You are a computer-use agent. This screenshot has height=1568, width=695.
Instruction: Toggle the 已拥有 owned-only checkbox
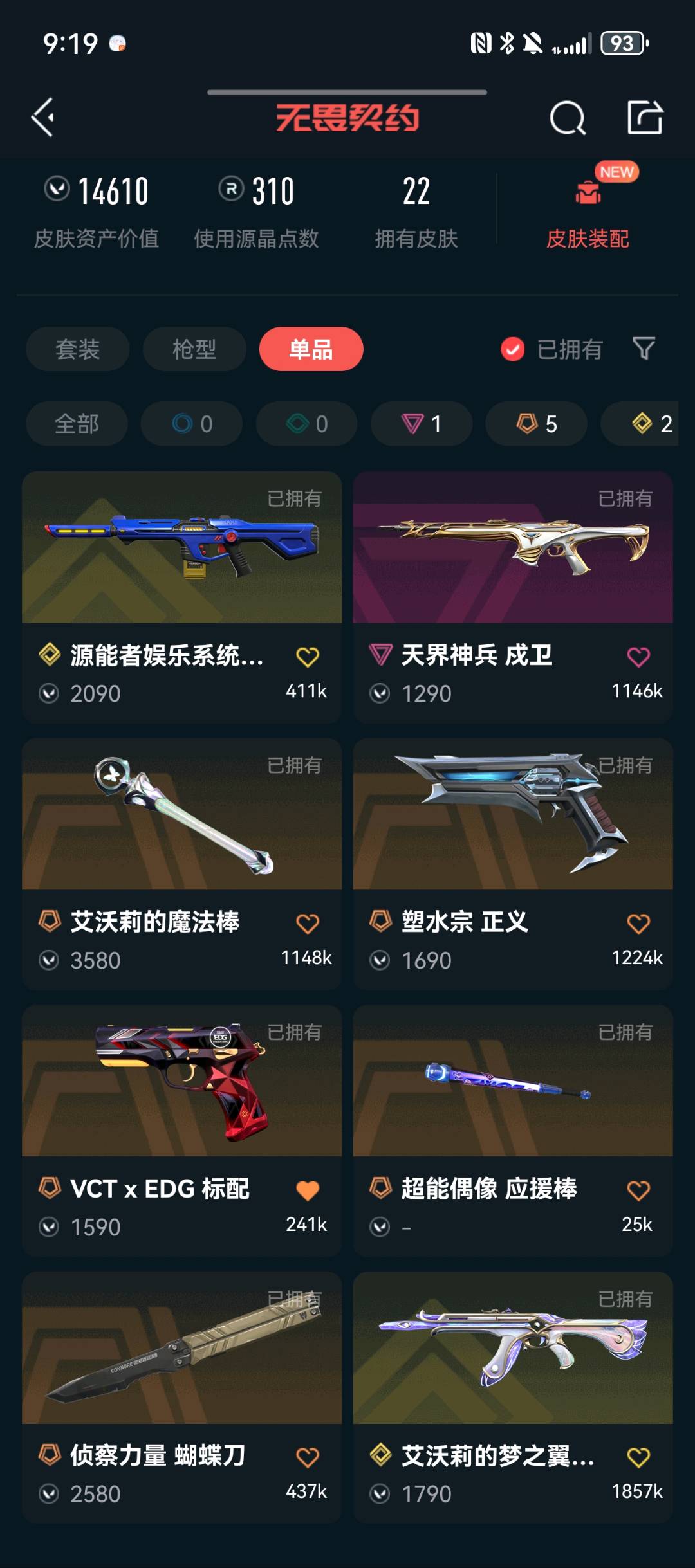[x=513, y=349]
